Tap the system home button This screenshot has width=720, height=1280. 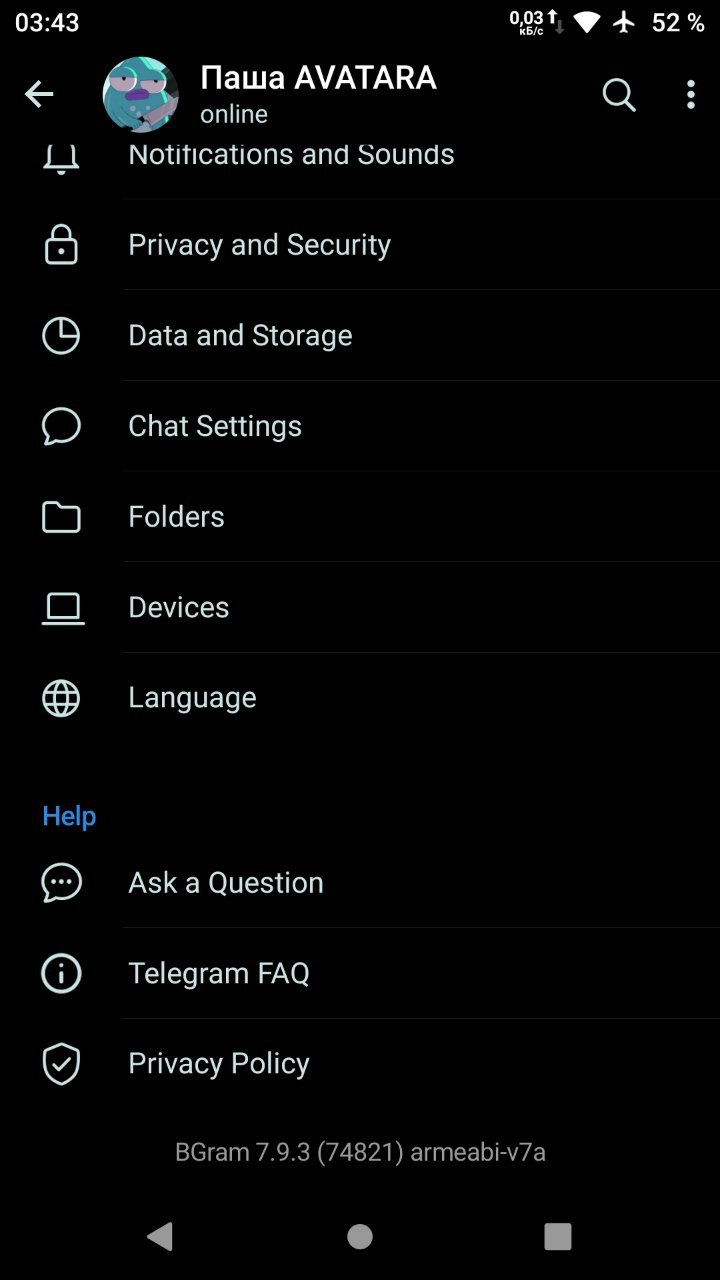coord(360,1237)
